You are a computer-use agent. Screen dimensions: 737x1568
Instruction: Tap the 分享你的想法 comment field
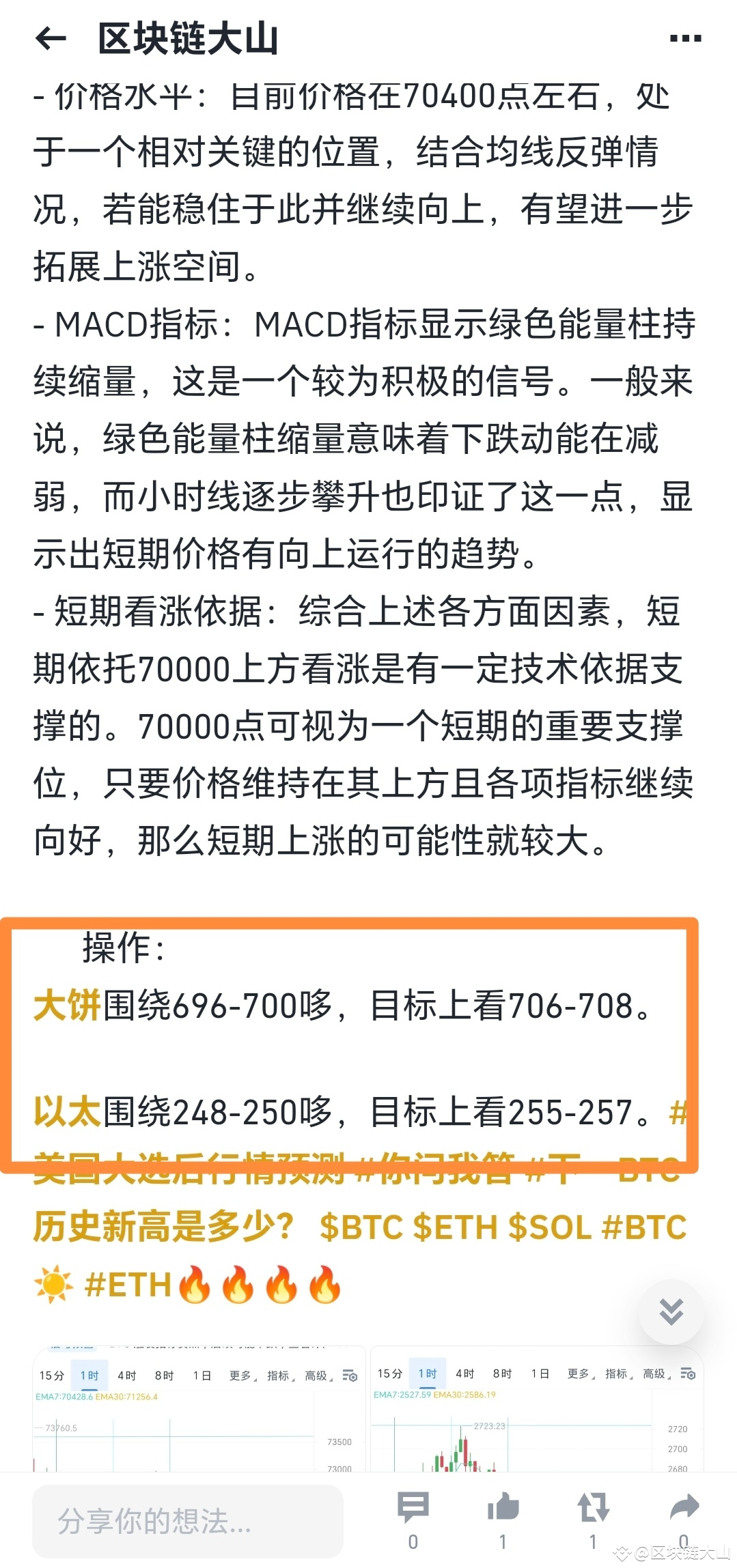tap(187, 1522)
